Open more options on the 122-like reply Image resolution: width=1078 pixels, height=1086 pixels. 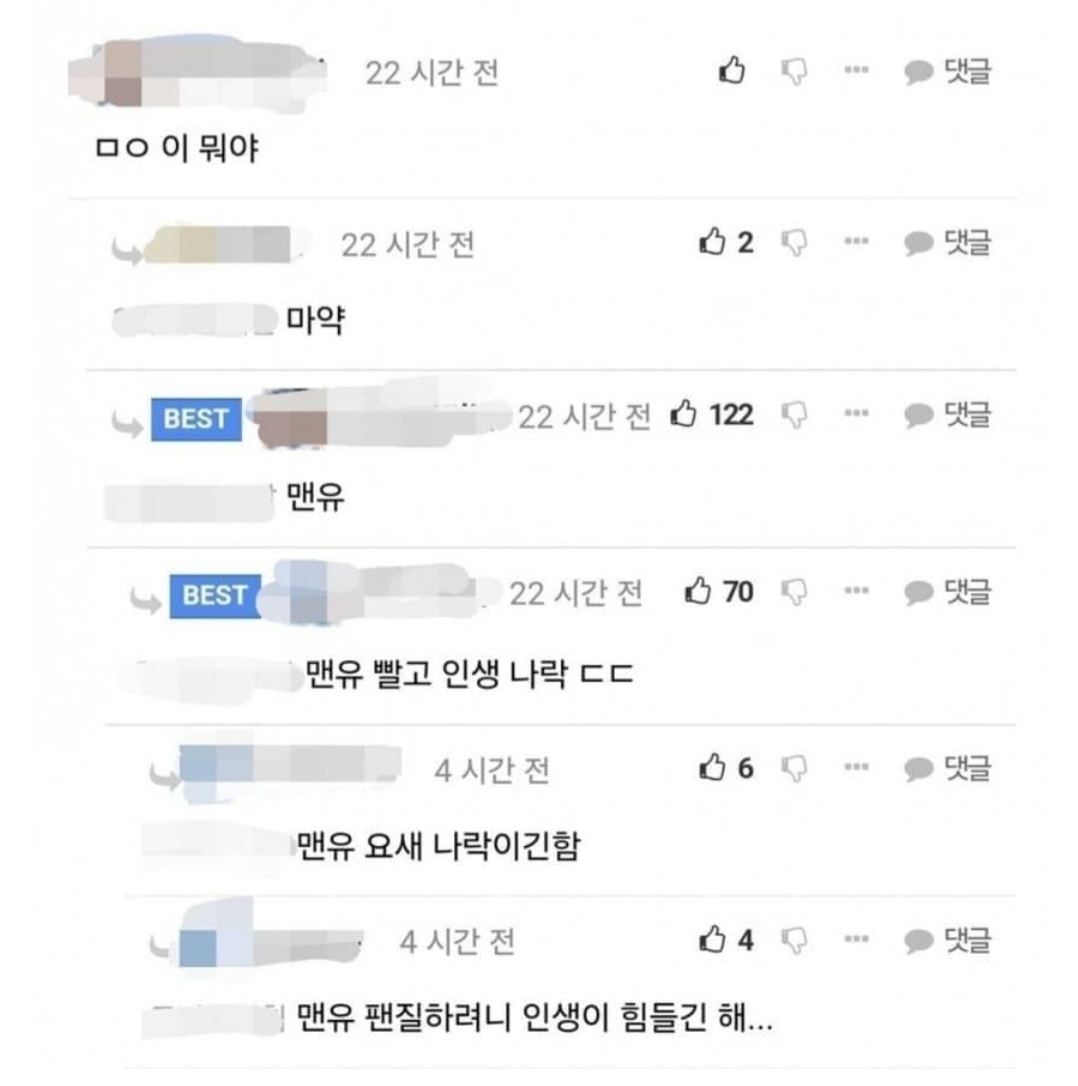[x=856, y=414]
